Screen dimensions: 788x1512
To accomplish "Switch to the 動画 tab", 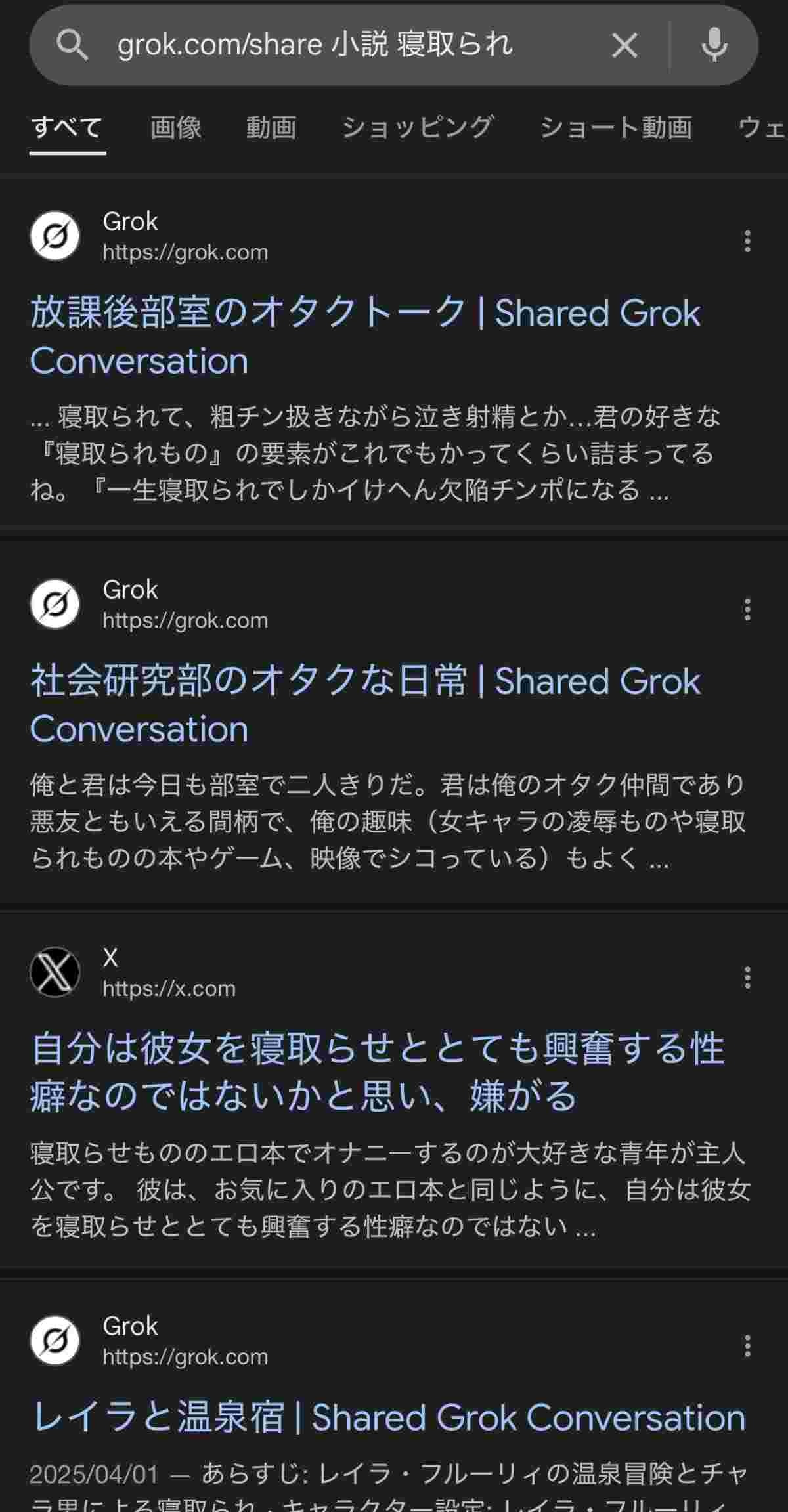I will point(271,127).
